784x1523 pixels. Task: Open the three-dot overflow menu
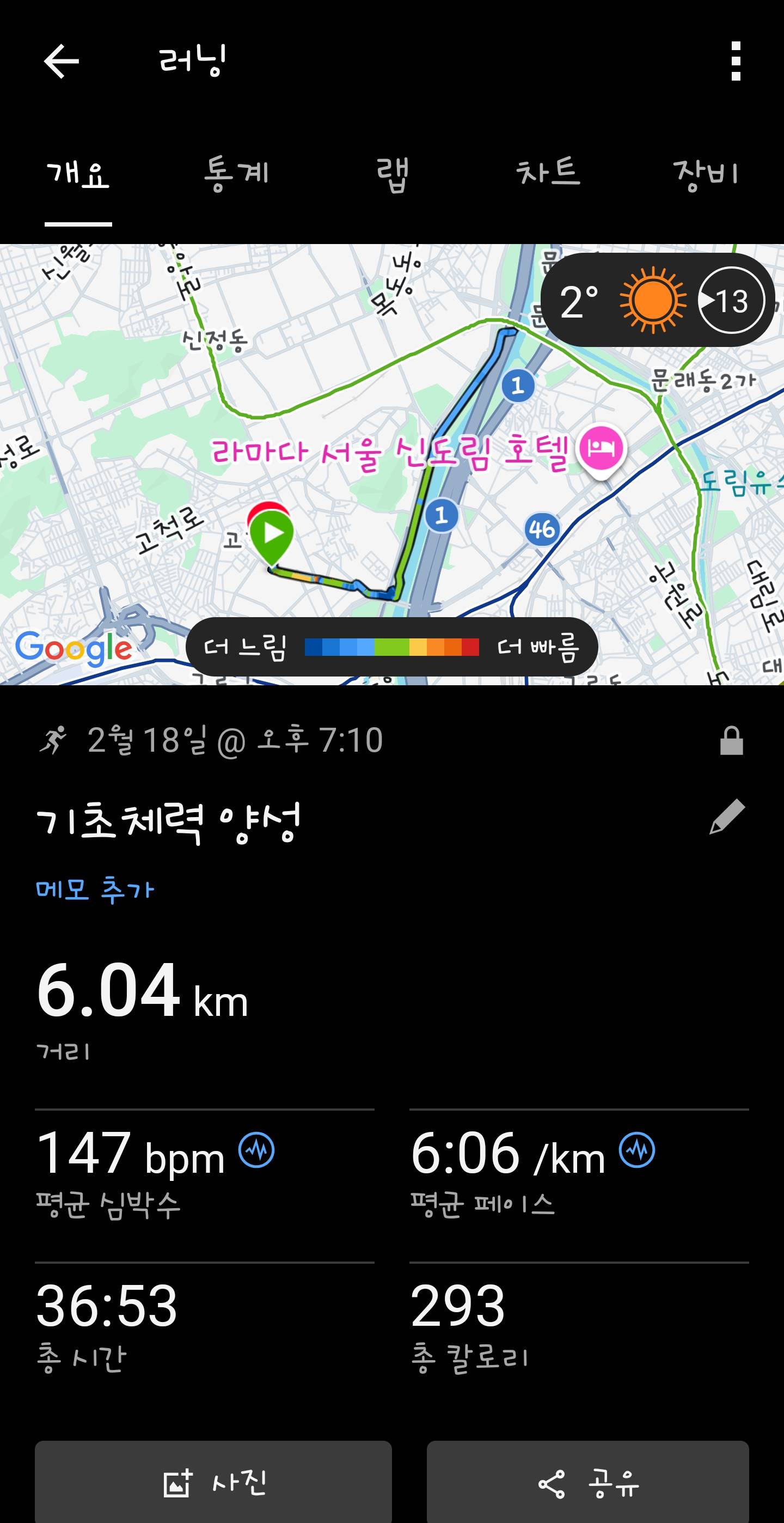734,62
